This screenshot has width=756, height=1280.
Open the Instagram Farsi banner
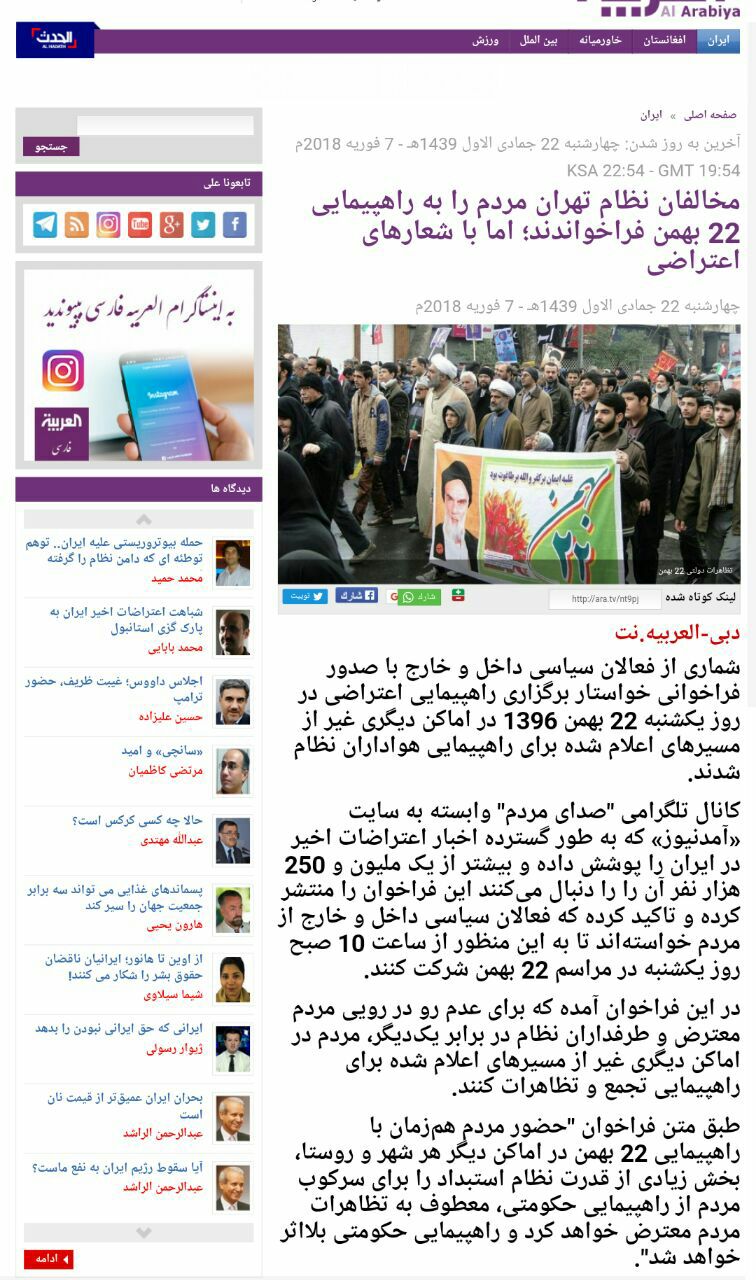point(138,366)
